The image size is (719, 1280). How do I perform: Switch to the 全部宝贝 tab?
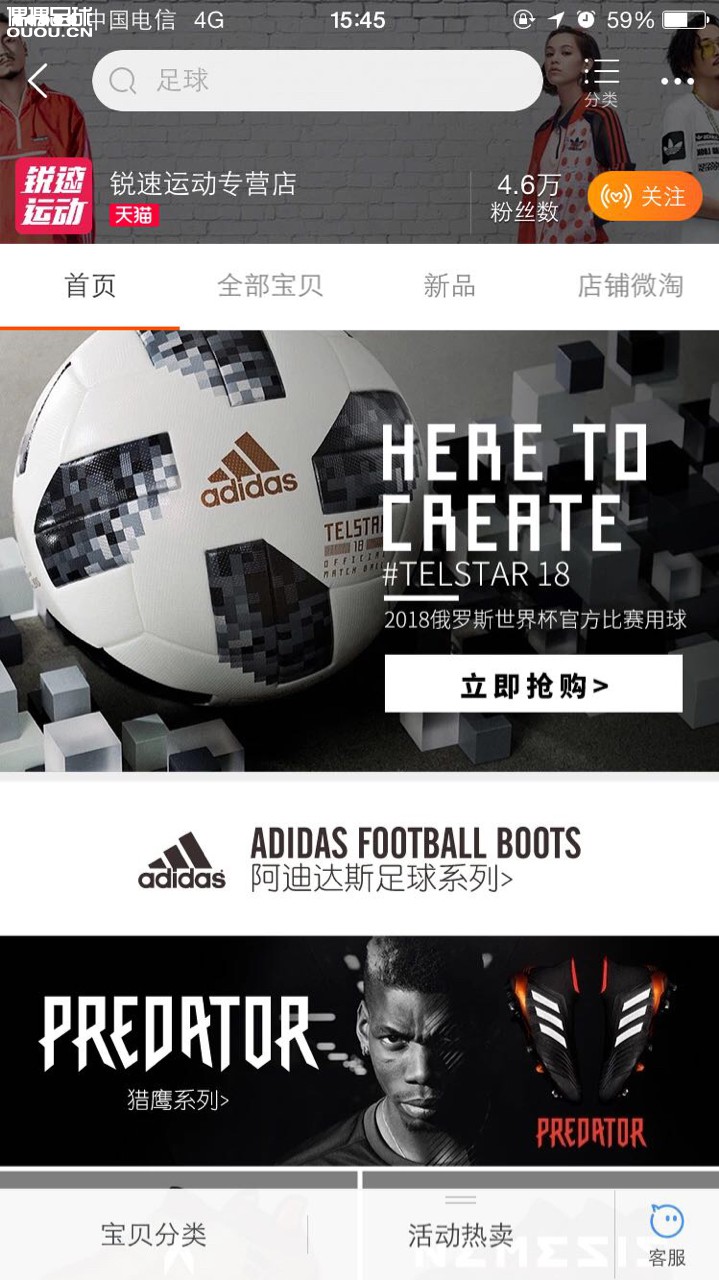coord(270,286)
